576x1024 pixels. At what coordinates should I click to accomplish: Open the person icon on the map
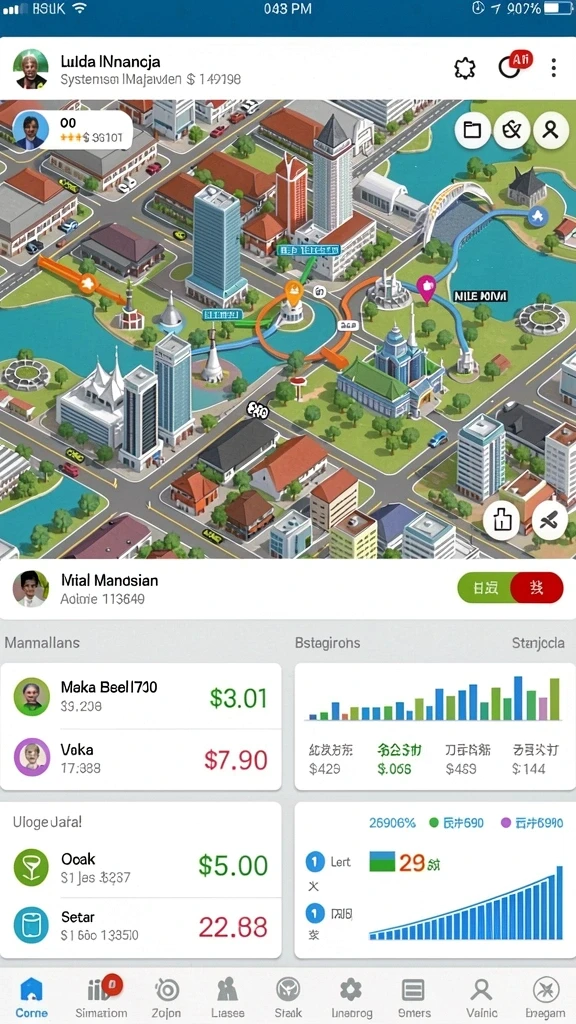(551, 130)
